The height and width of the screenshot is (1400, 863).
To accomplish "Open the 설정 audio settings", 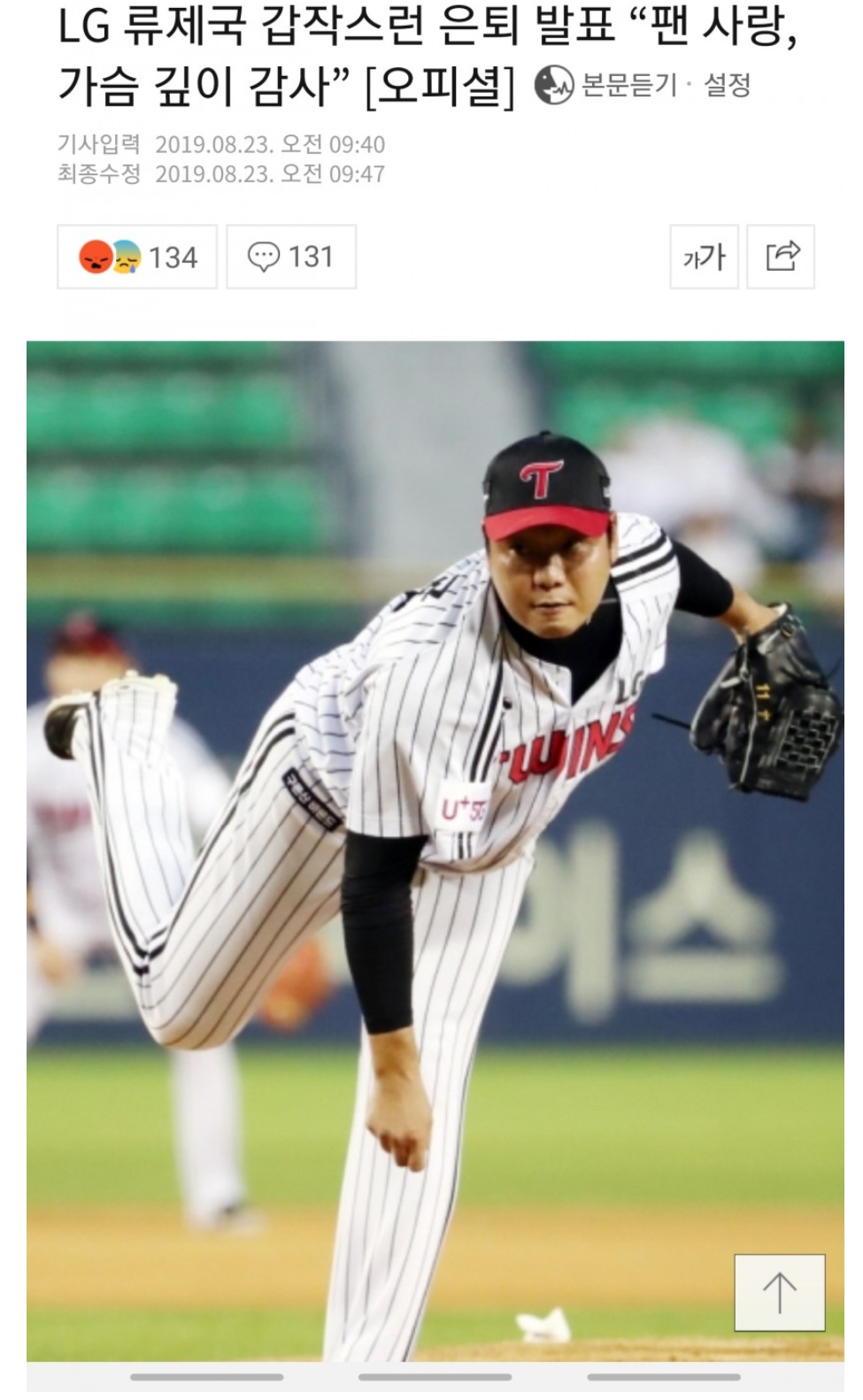I will pyautogui.click(x=727, y=85).
